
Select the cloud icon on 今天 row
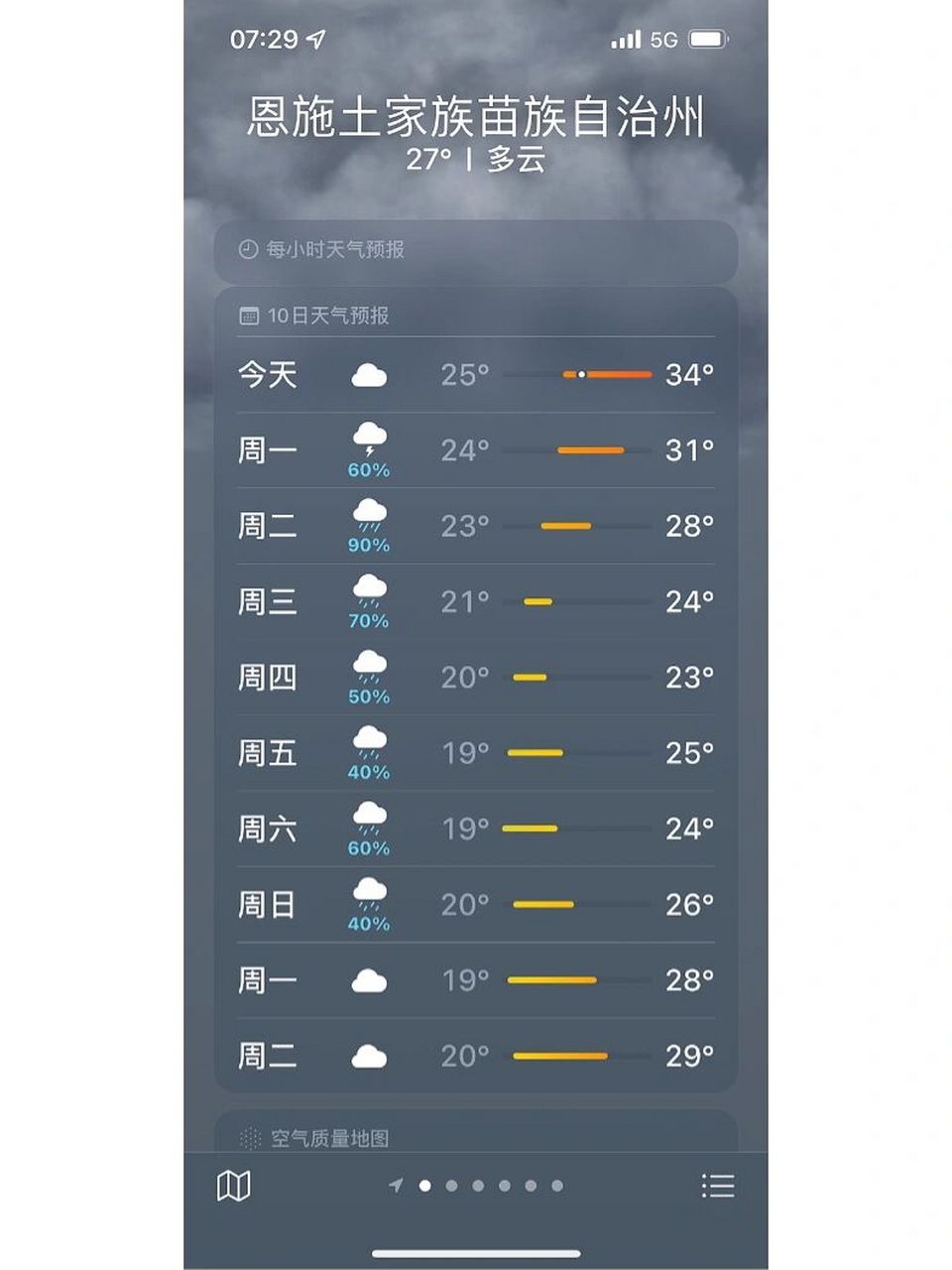click(x=369, y=375)
